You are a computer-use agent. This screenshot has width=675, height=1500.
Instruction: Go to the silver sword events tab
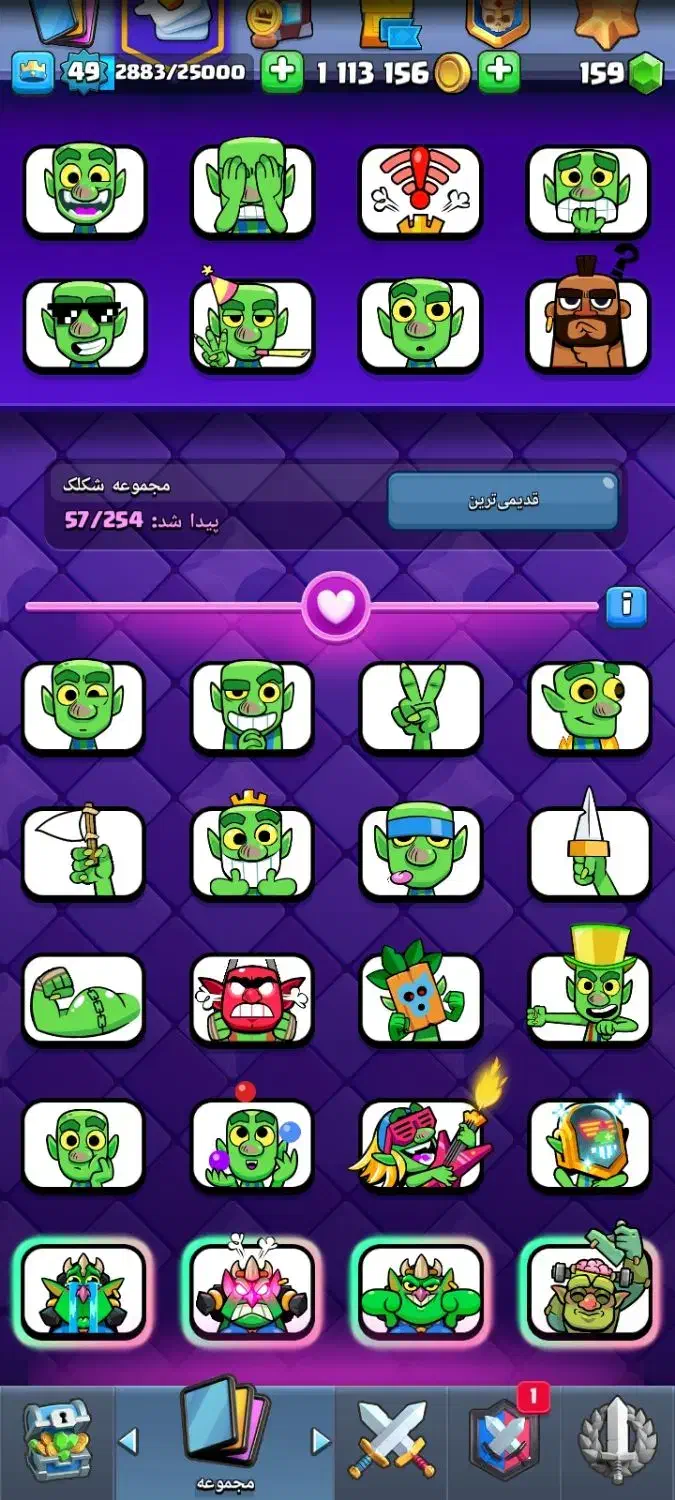pos(617,1440)
